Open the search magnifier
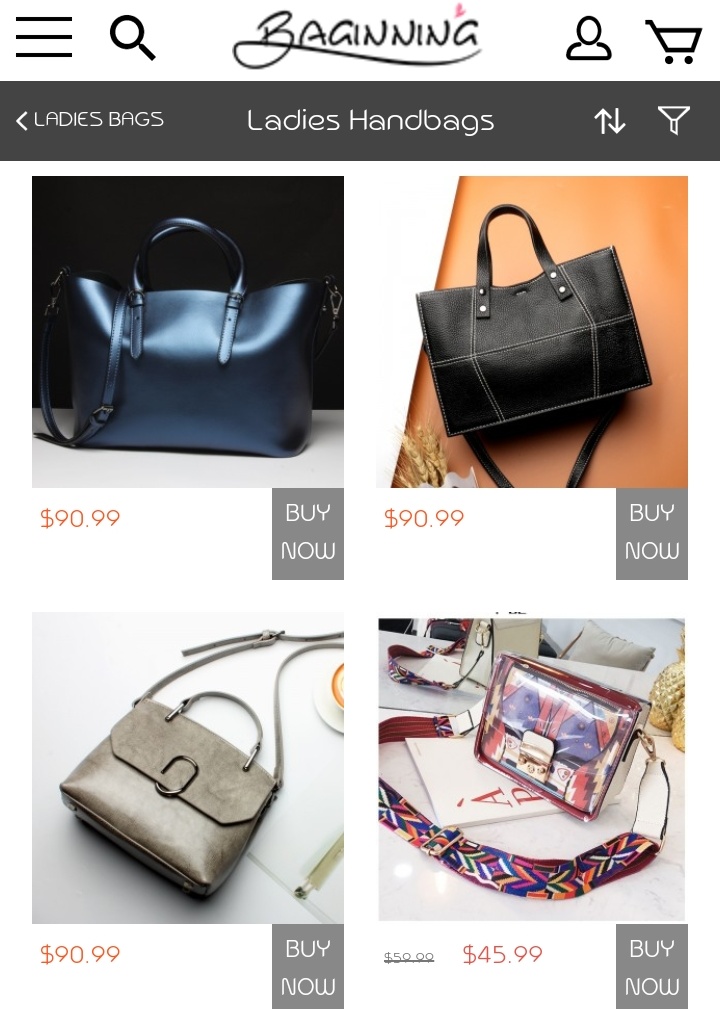The image size is (720, 1009). pyautogui.click(x=132, y=38)
